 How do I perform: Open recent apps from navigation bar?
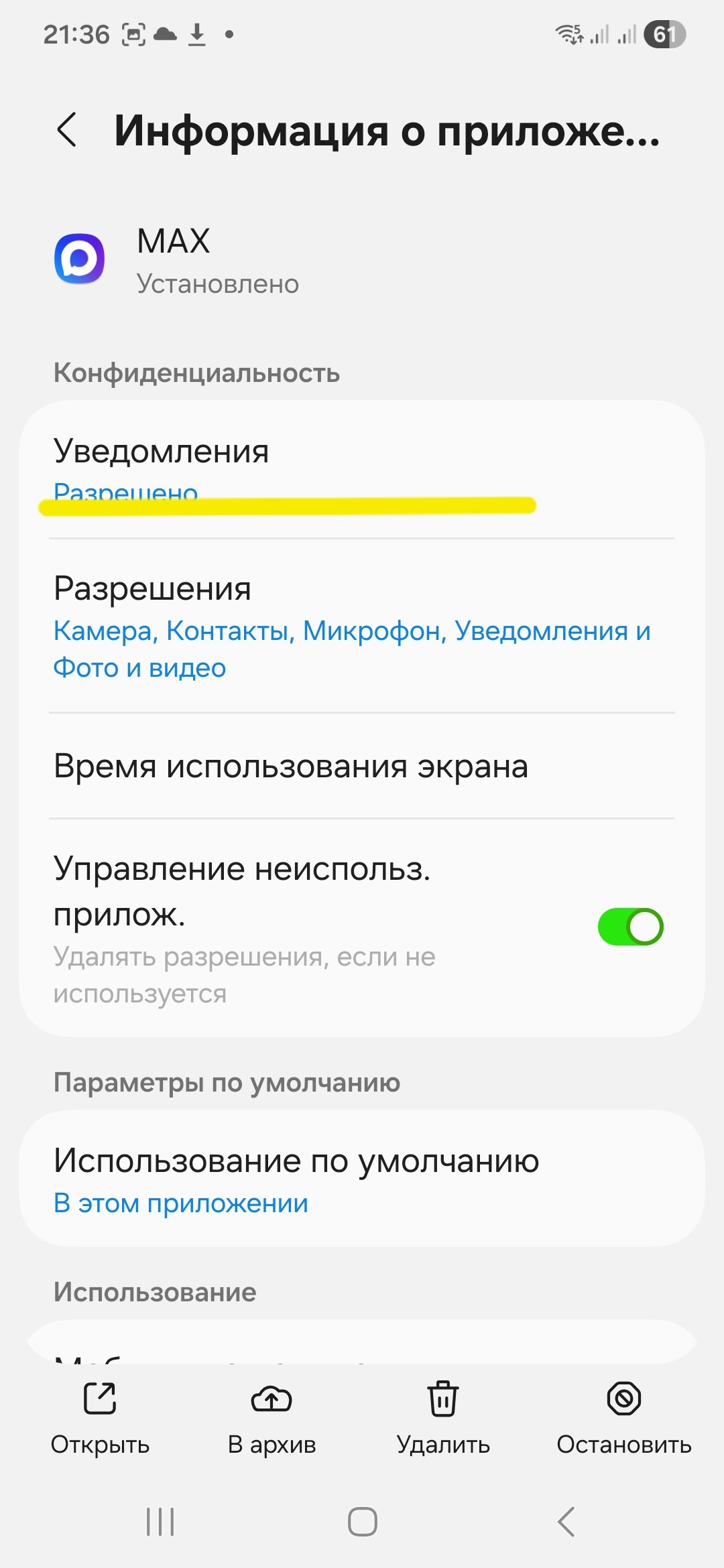[160, 1522]
